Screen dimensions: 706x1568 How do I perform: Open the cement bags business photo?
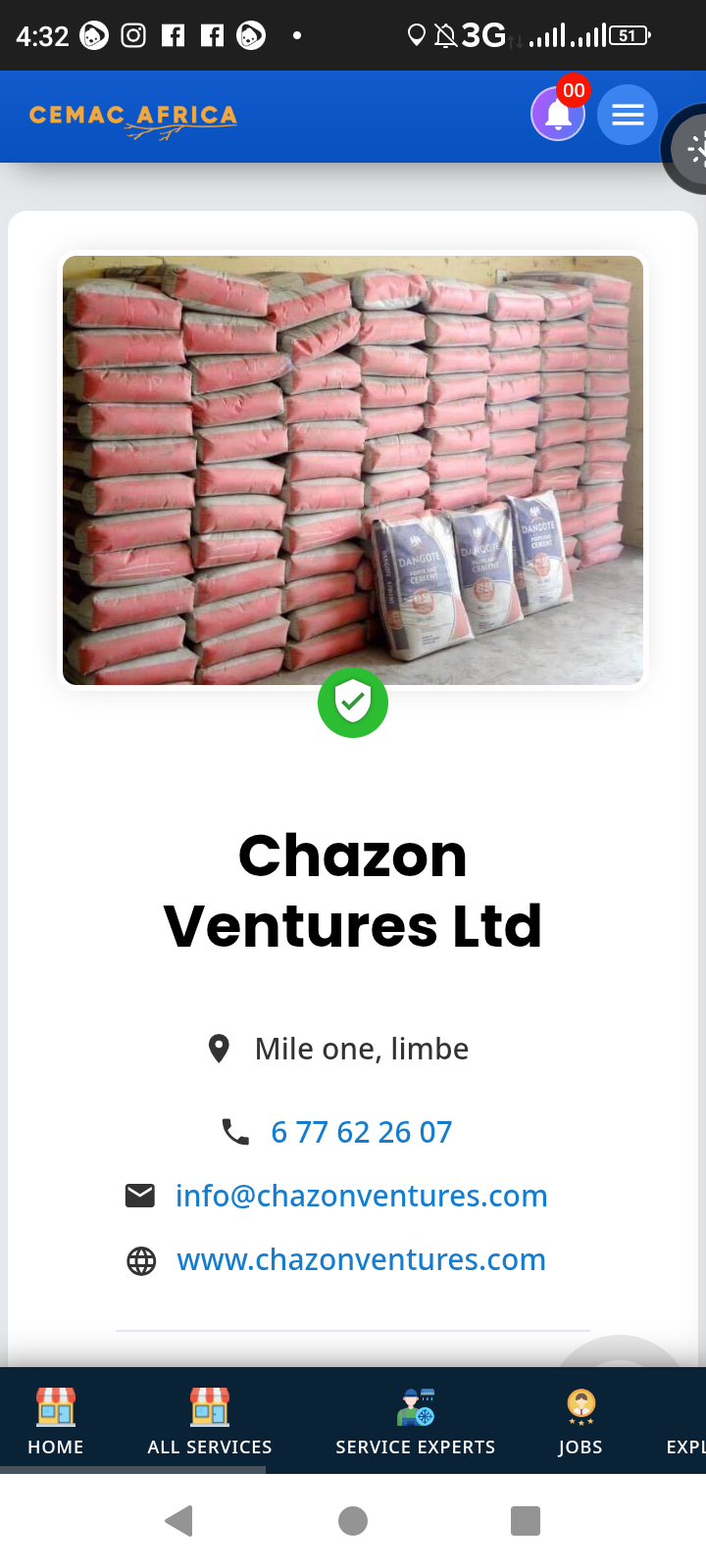point(353,470)
